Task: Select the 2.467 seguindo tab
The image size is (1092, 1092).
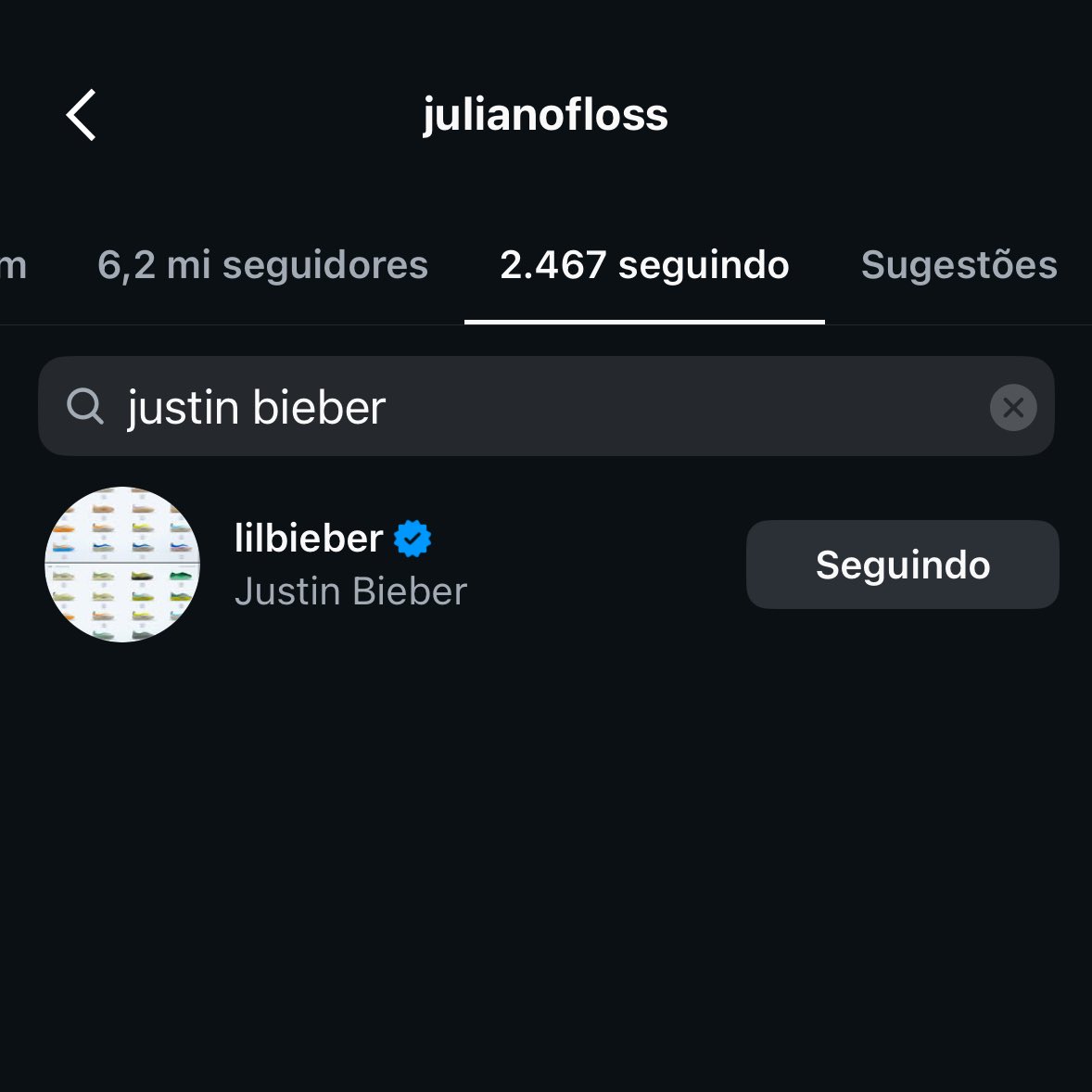Action: 644,265
